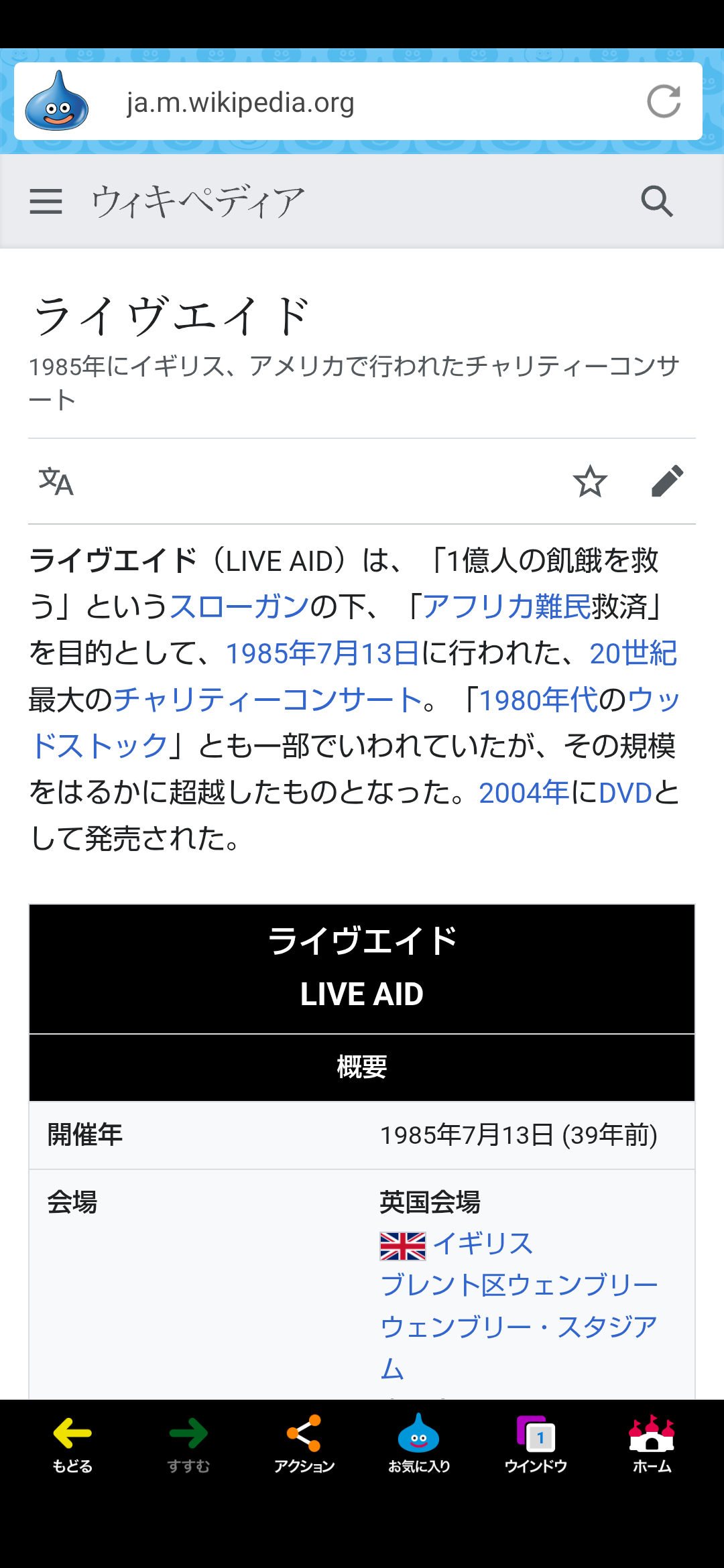Viewport: 724px width, 1568px height.
Task: Open お気に入り favorites
Action: [x=419, y=1444]
